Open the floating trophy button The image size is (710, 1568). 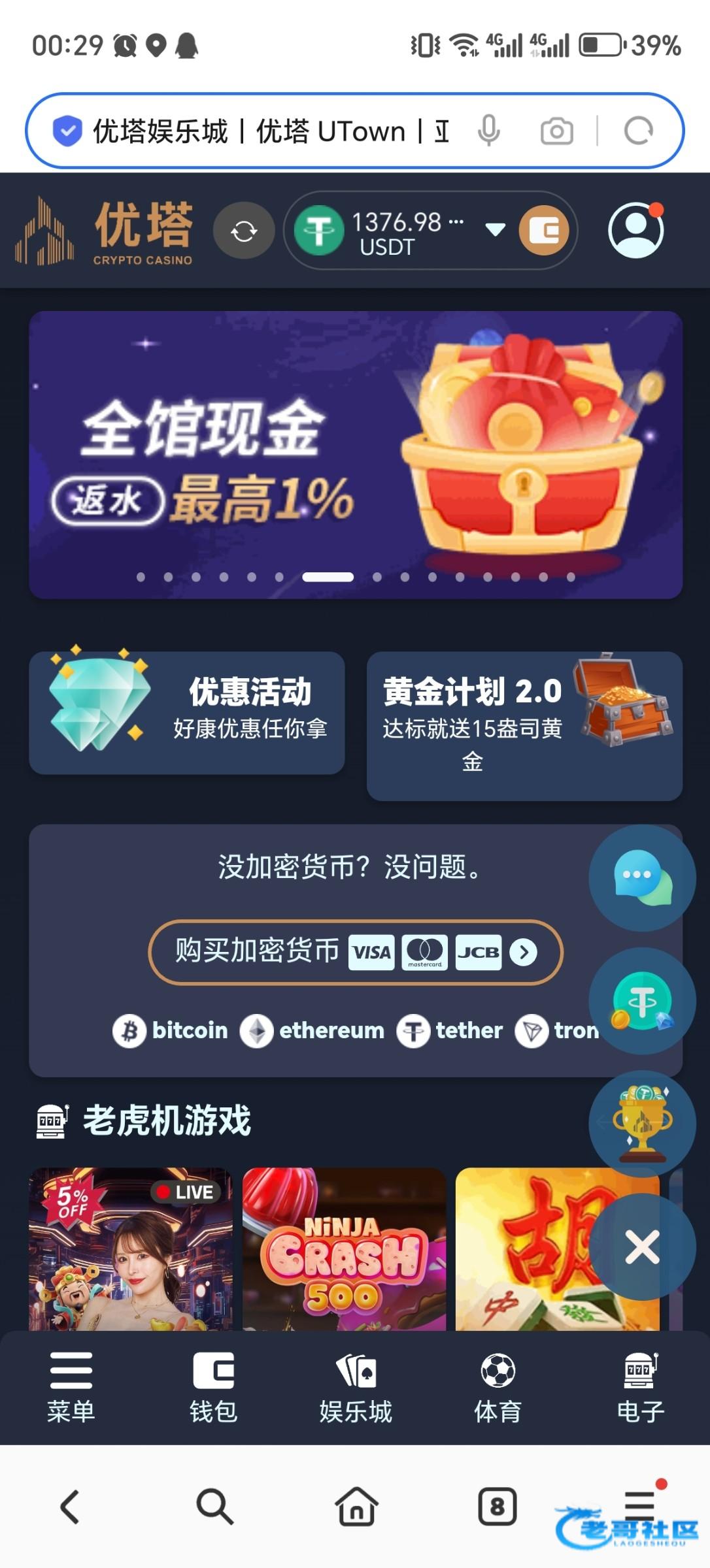642,1123
